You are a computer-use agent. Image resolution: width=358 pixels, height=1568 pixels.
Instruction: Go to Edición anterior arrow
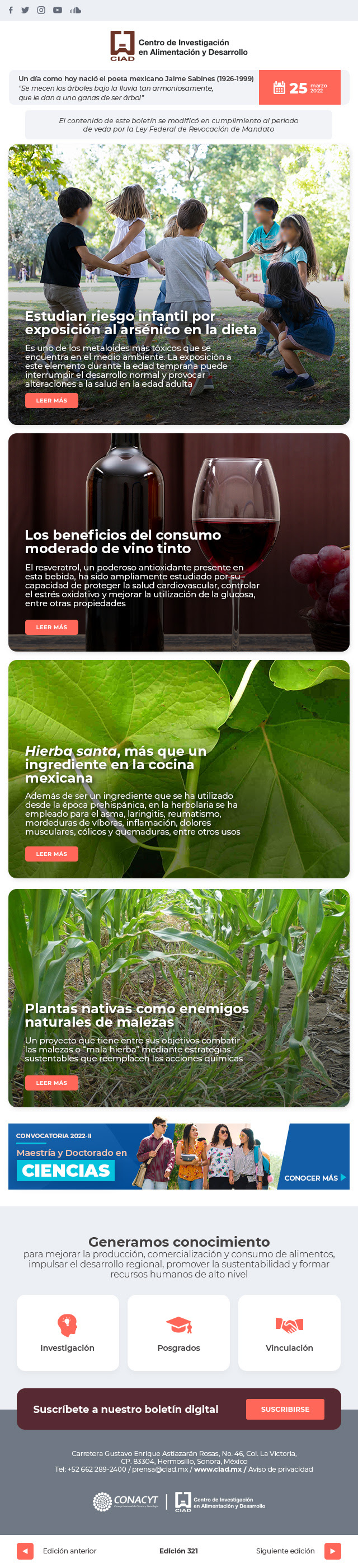click(25, 1551)
